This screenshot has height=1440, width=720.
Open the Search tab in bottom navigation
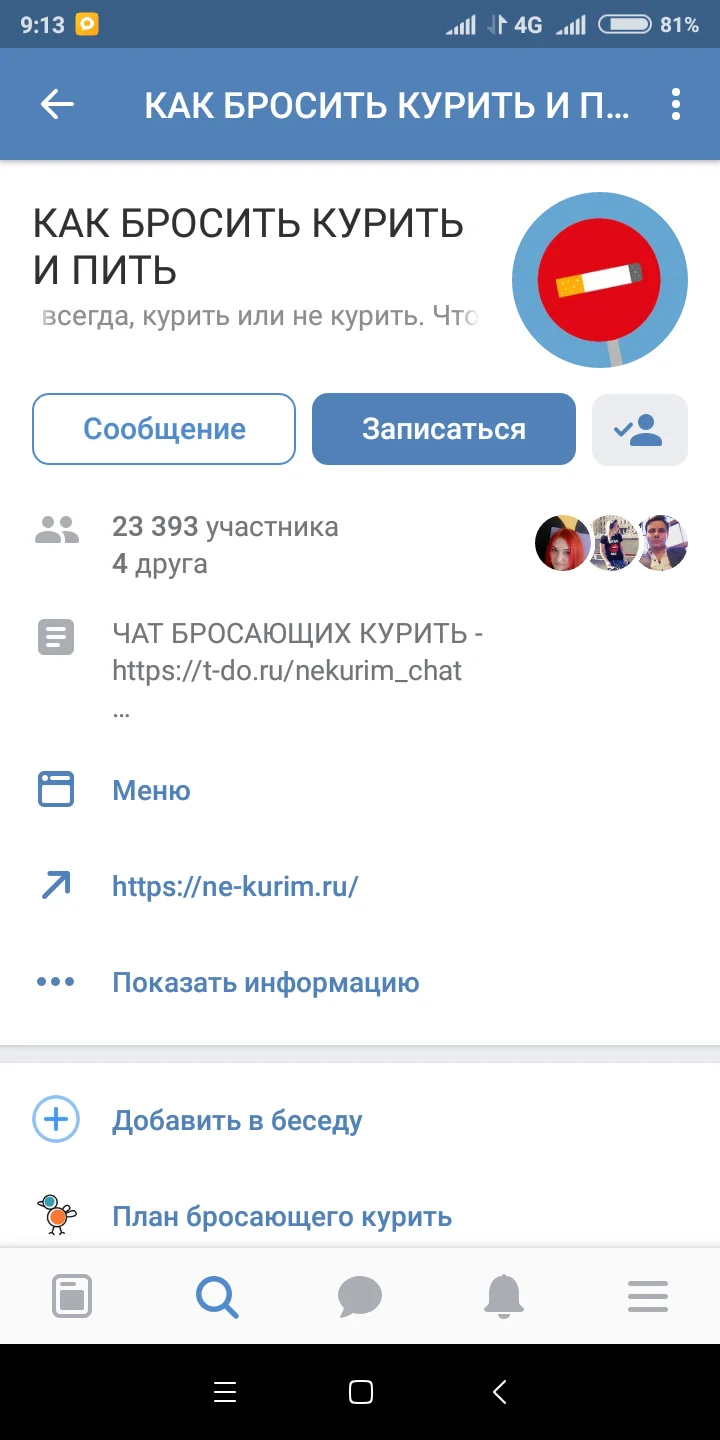217,1296
